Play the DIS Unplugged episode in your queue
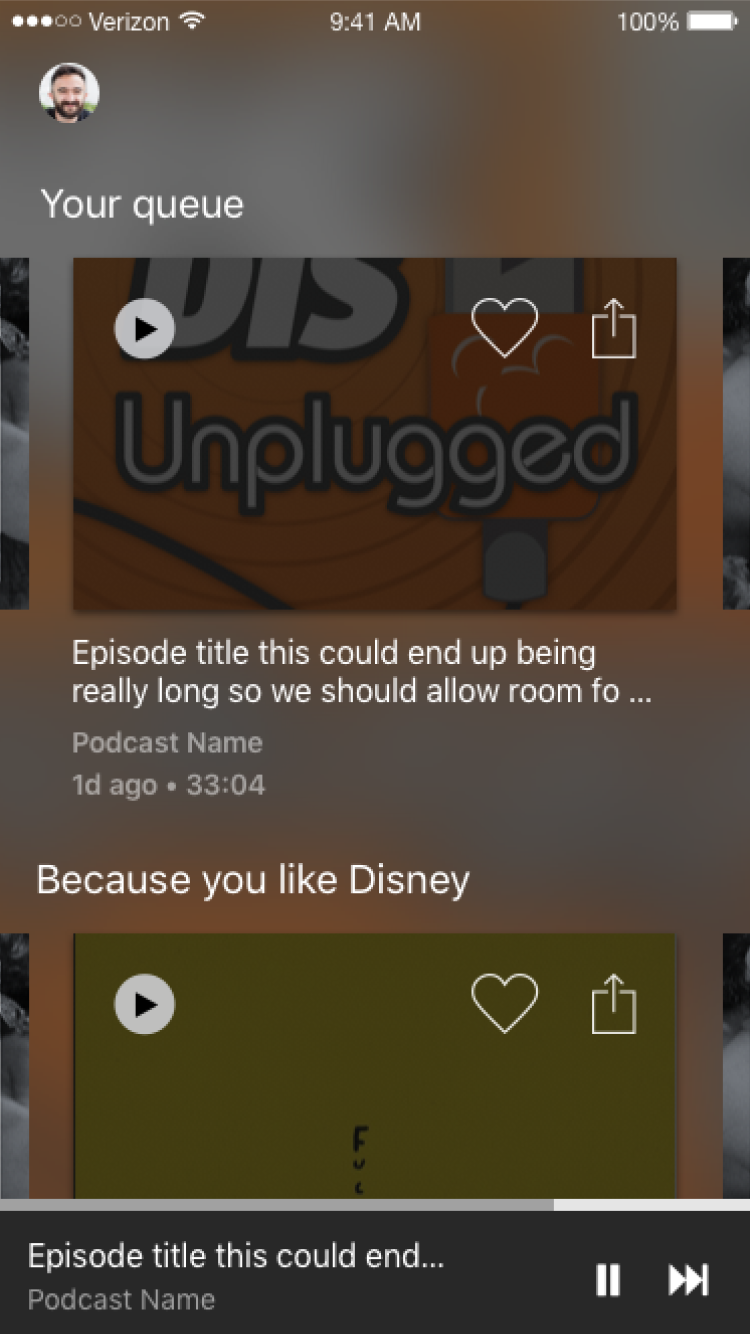The height and width of the screenshot is (1334, 750). [x=145, y=328]
